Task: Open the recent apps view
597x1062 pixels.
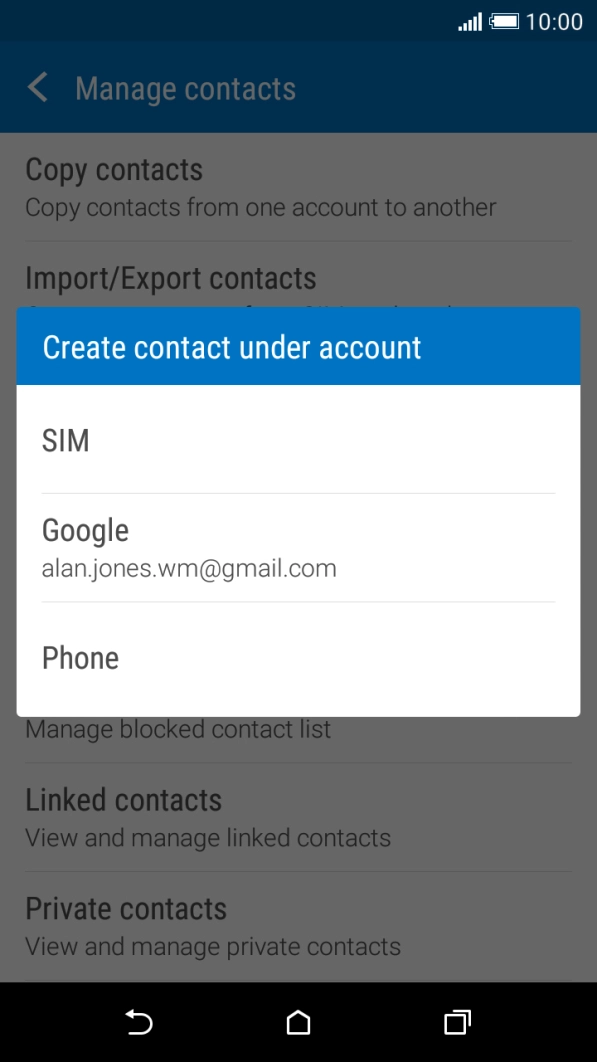Action: [457, 1022]
